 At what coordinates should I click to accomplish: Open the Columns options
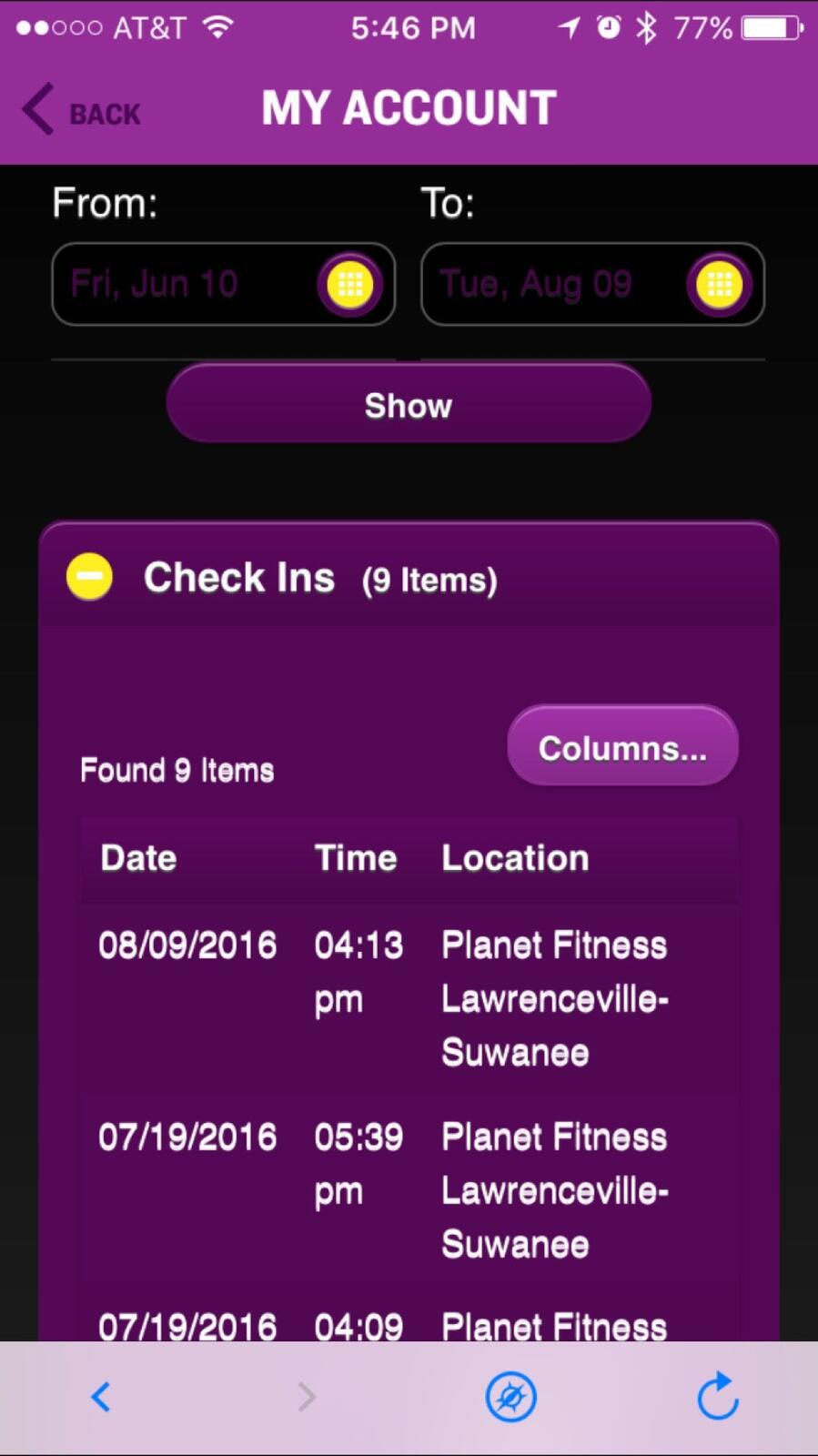(622, 748)
